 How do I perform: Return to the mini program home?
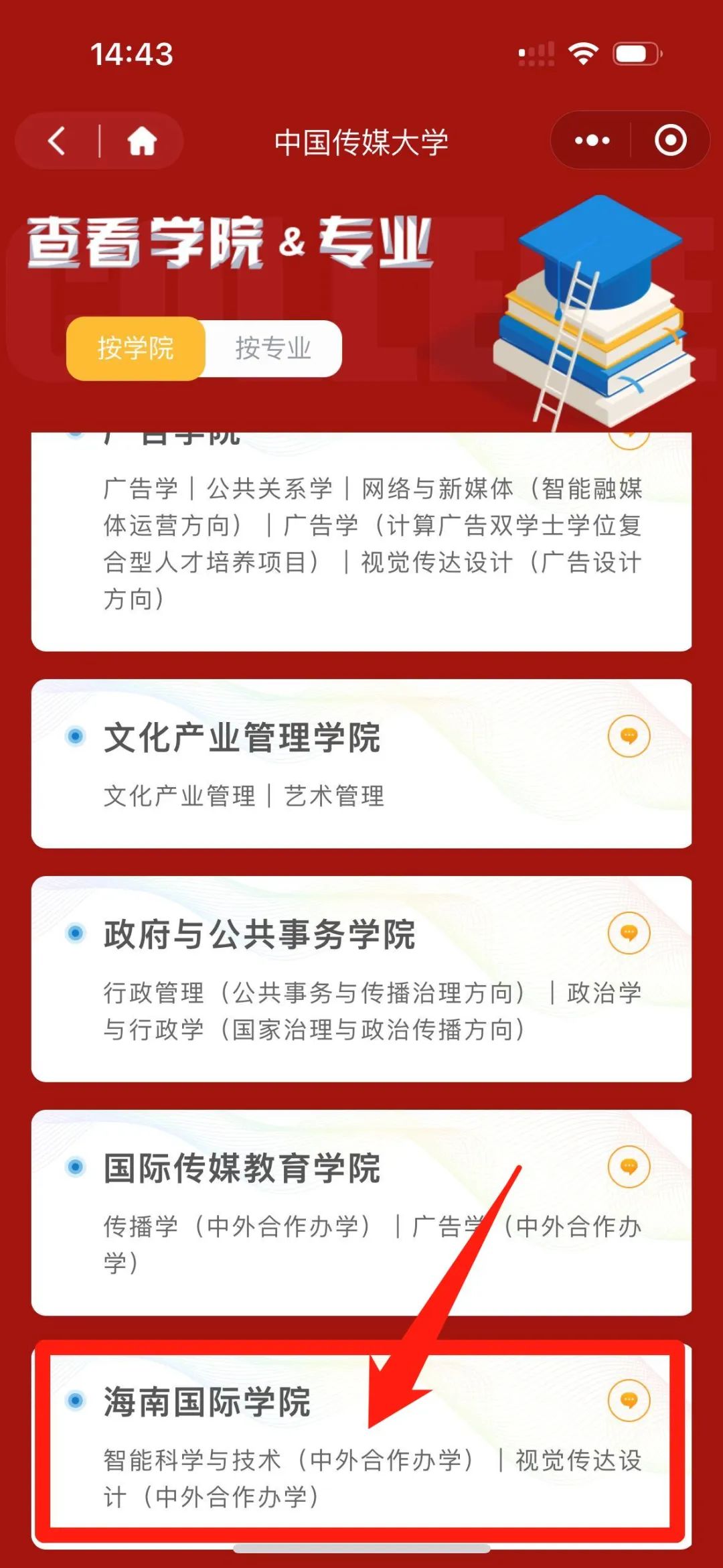click(142, 141)
